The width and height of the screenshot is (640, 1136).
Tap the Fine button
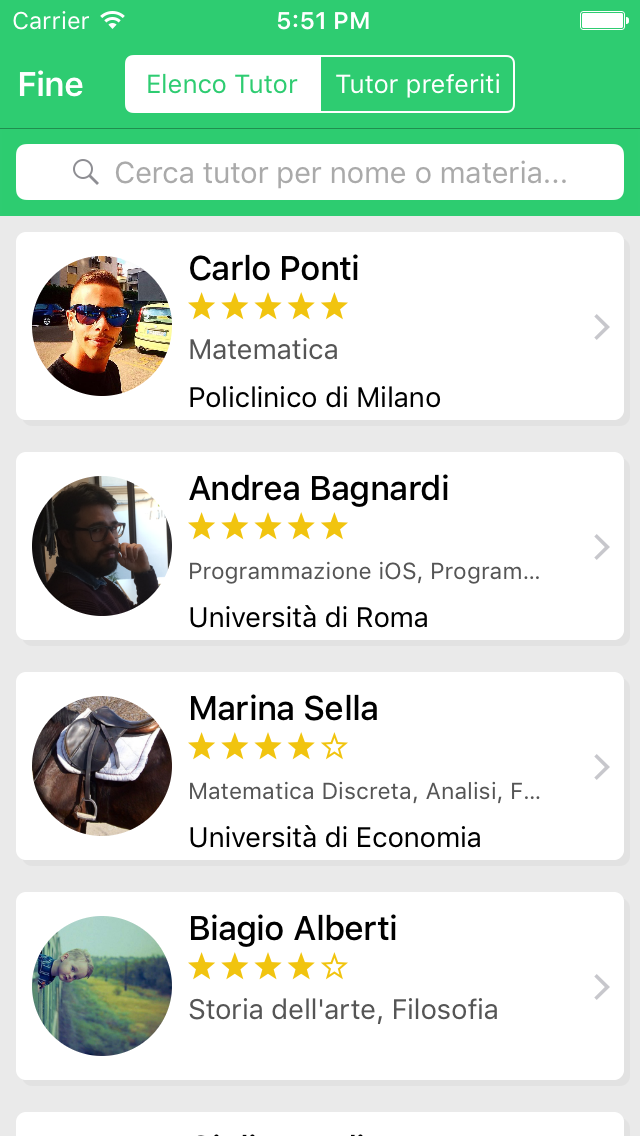[x=50, y=85]
